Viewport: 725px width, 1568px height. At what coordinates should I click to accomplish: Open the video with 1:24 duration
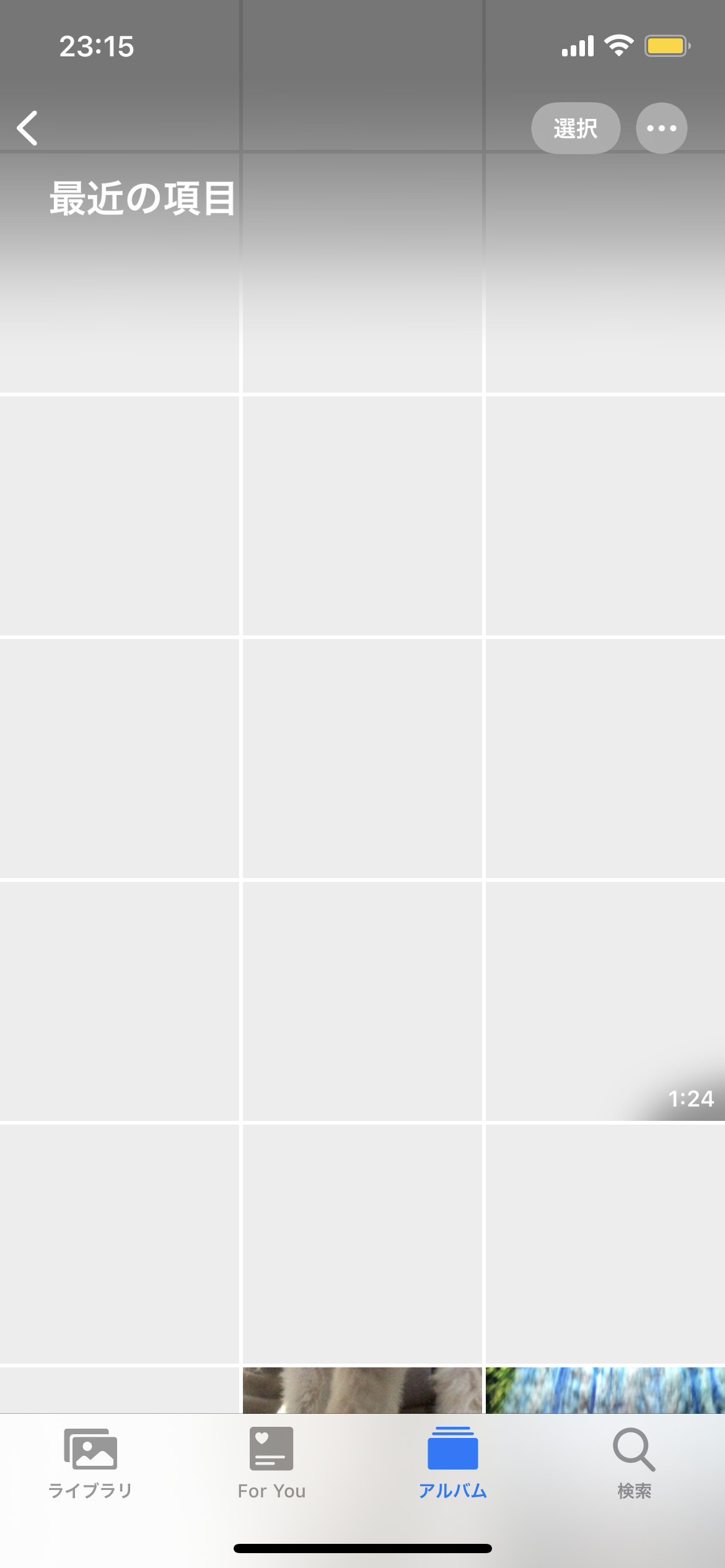coord(605,1001)
